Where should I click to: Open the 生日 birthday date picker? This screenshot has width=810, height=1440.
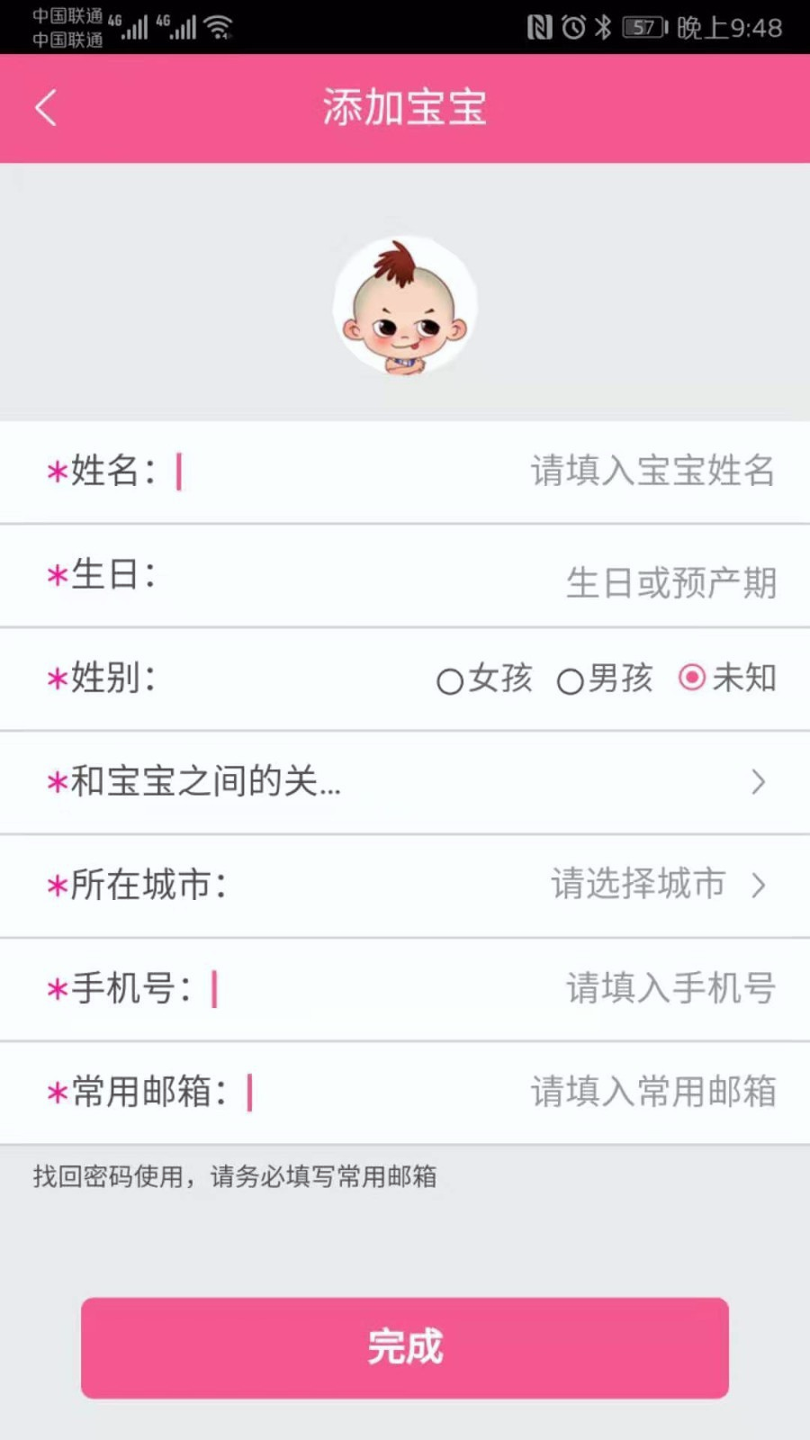pos(480,577)
